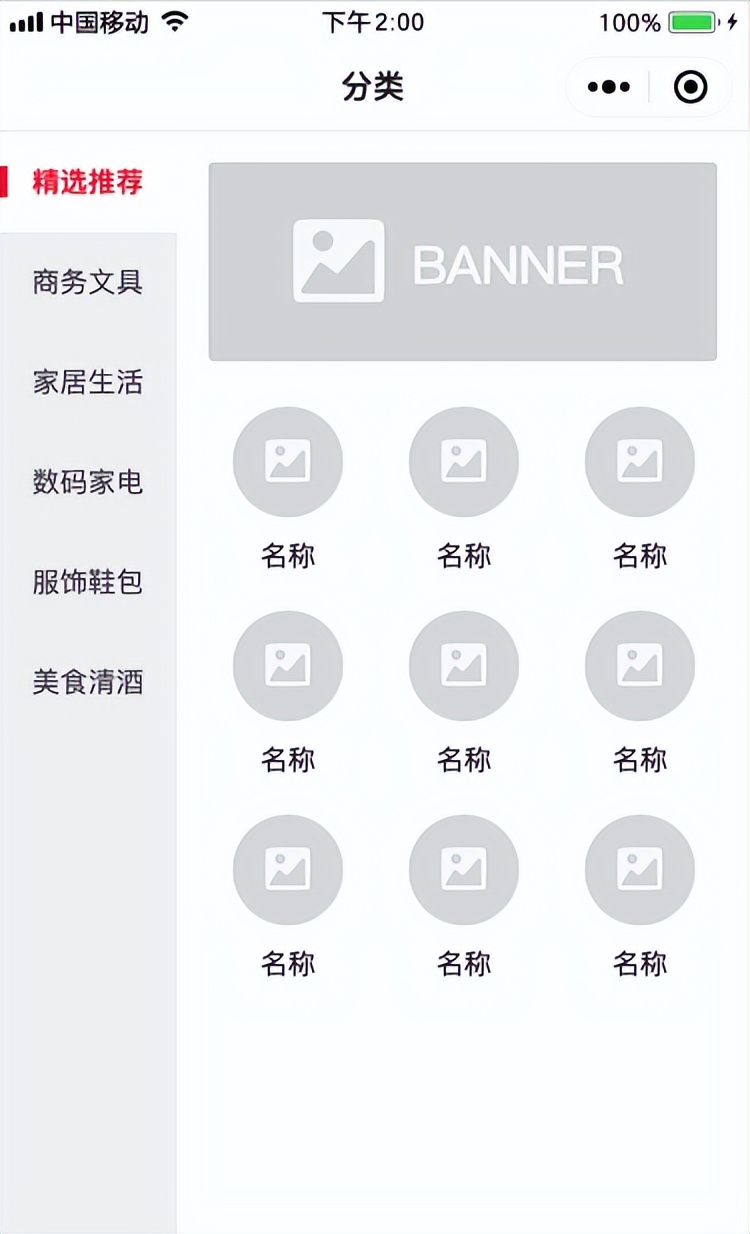Tap the rightmost 名称 label in row two
The width and height of the screenshot is (750, 1234).
pos(639,760)
